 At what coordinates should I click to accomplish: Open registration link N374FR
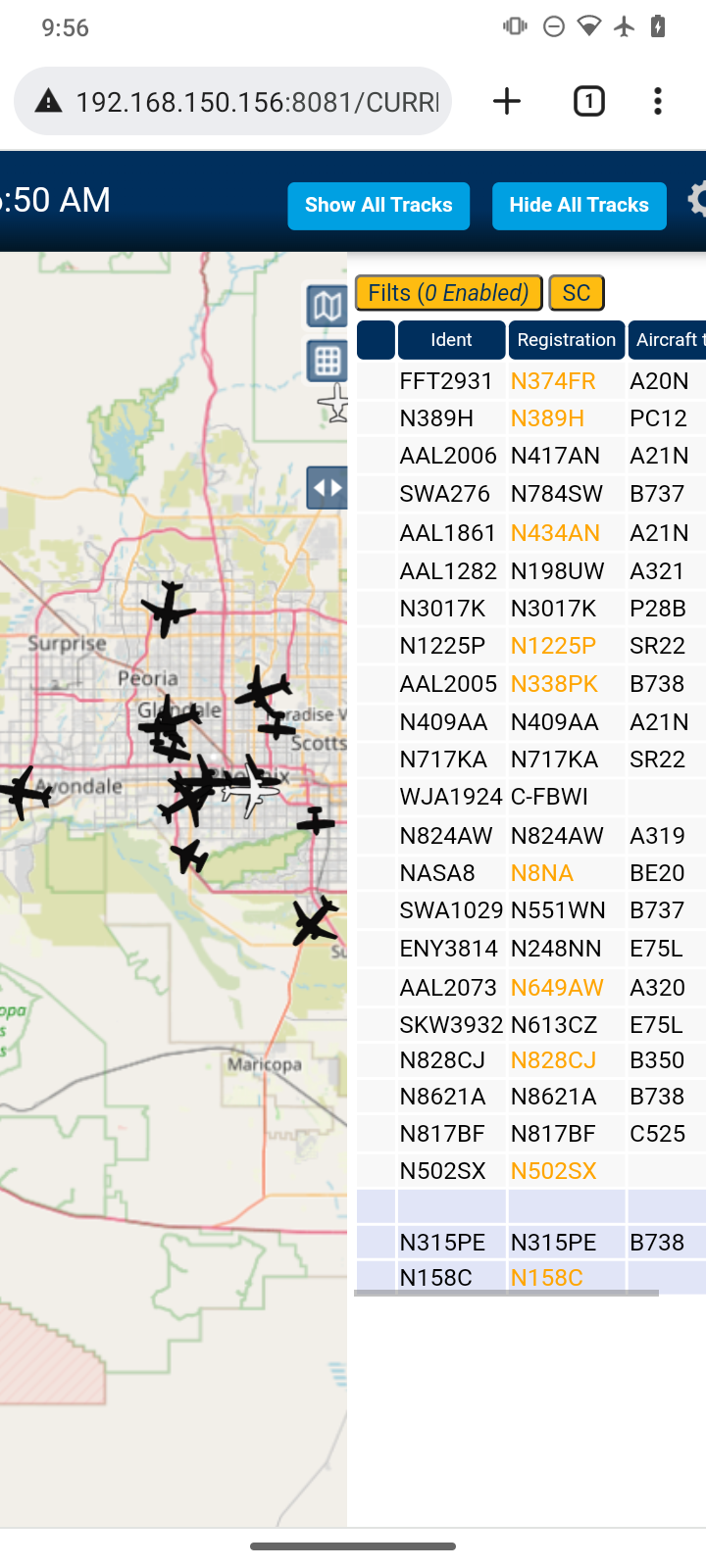click(553, 381)
